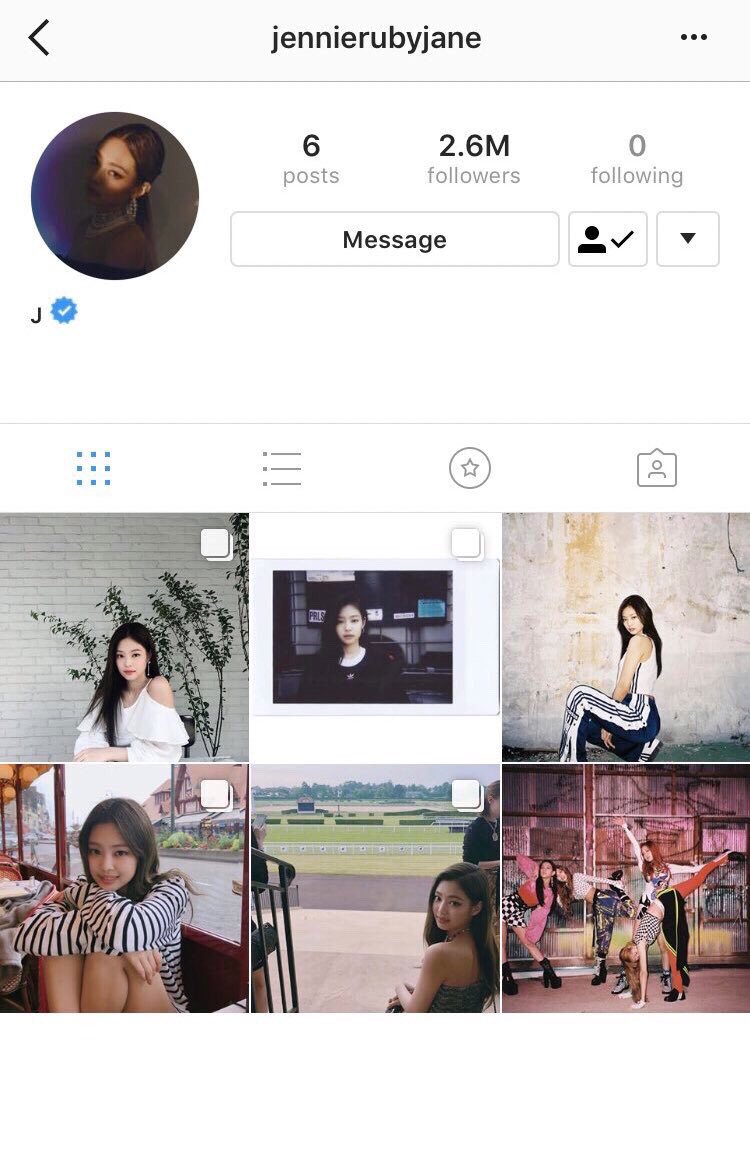Tap the verified badge next to J
This screenshot has height=1174, width=750.
63,311
